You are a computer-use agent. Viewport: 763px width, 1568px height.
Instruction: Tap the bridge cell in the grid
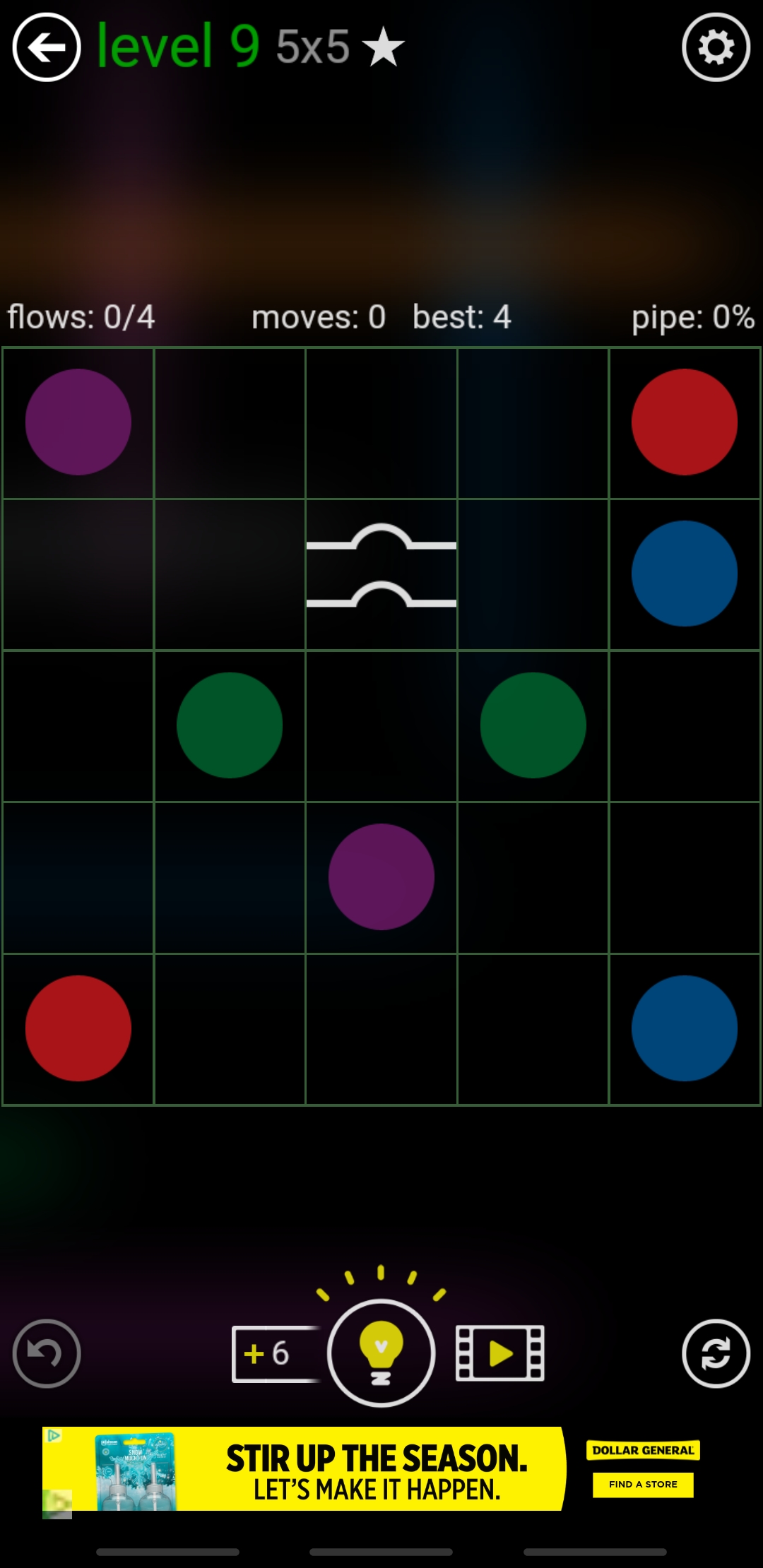381,574
